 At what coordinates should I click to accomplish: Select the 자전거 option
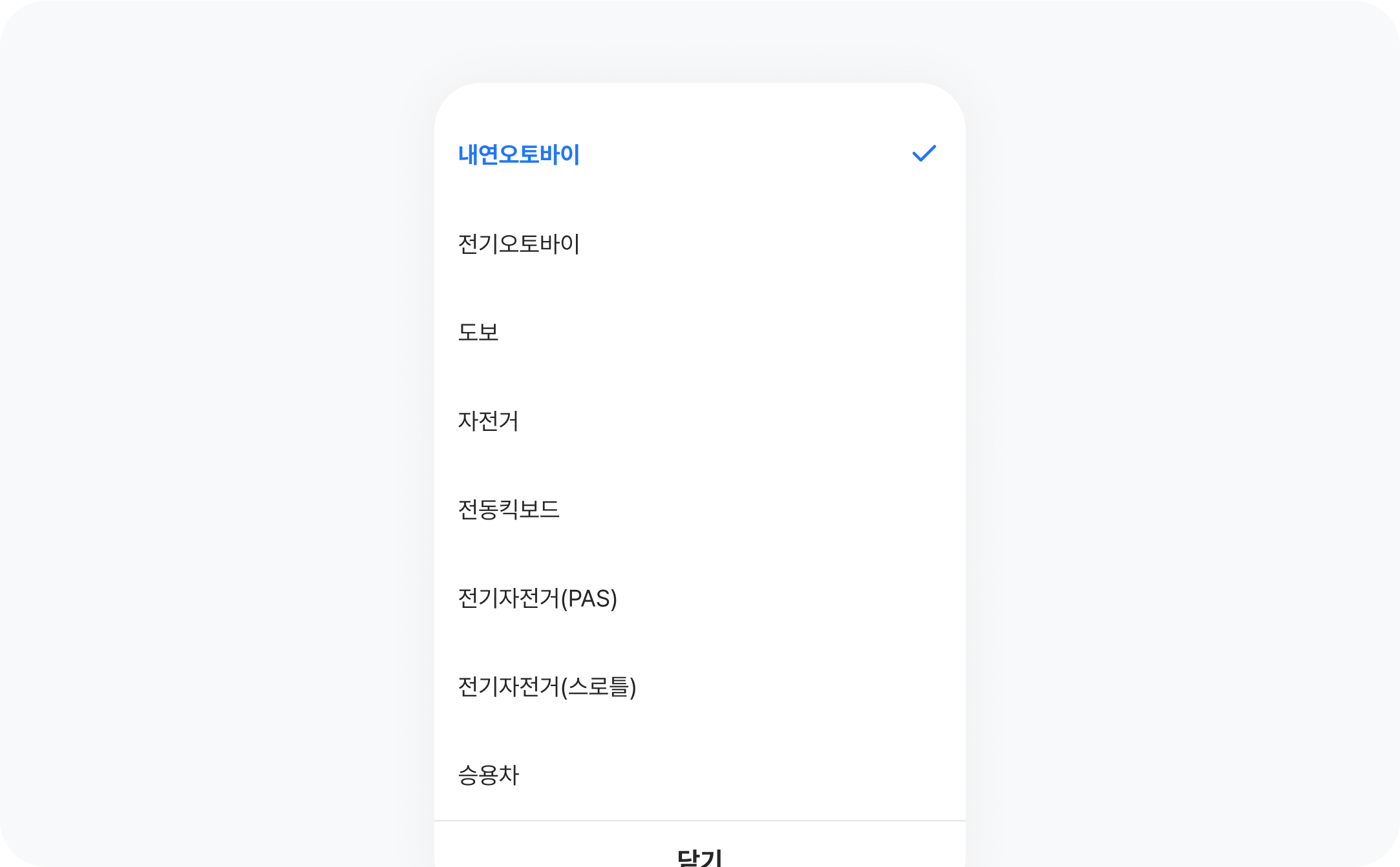(489, 421)
